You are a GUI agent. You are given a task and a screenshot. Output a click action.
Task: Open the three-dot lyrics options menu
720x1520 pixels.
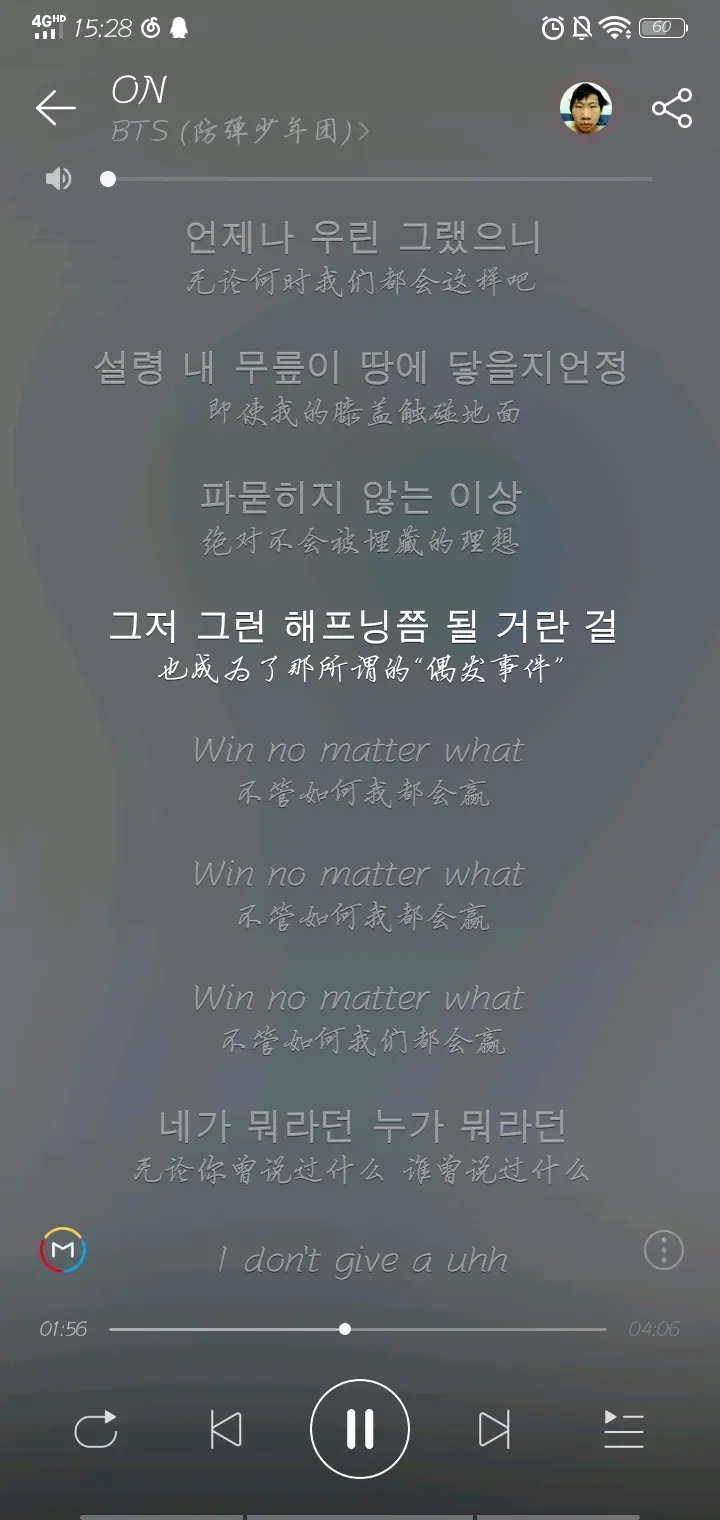click(x=663, y=1250)
